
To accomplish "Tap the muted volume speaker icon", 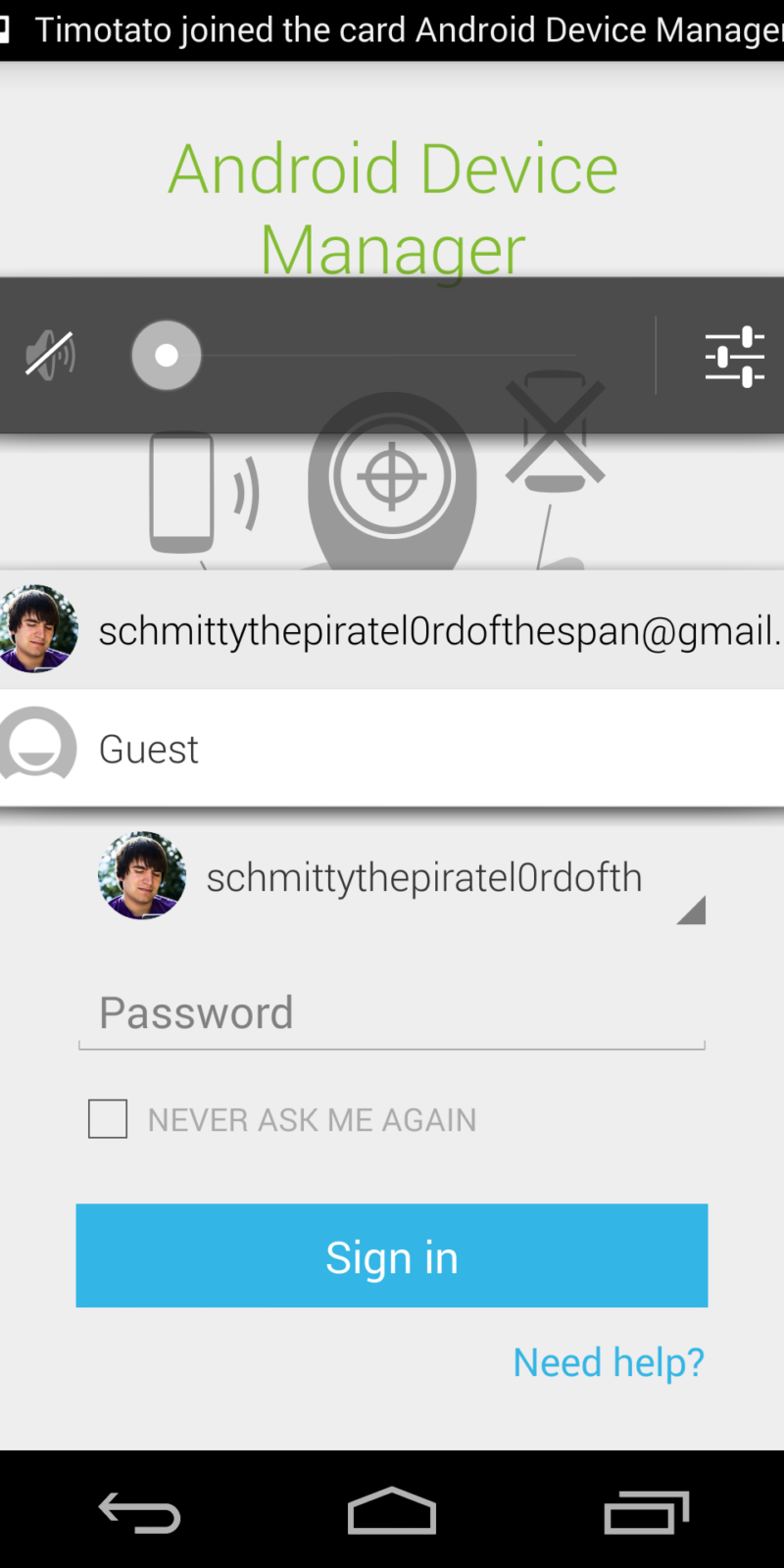I will point(50,355).
